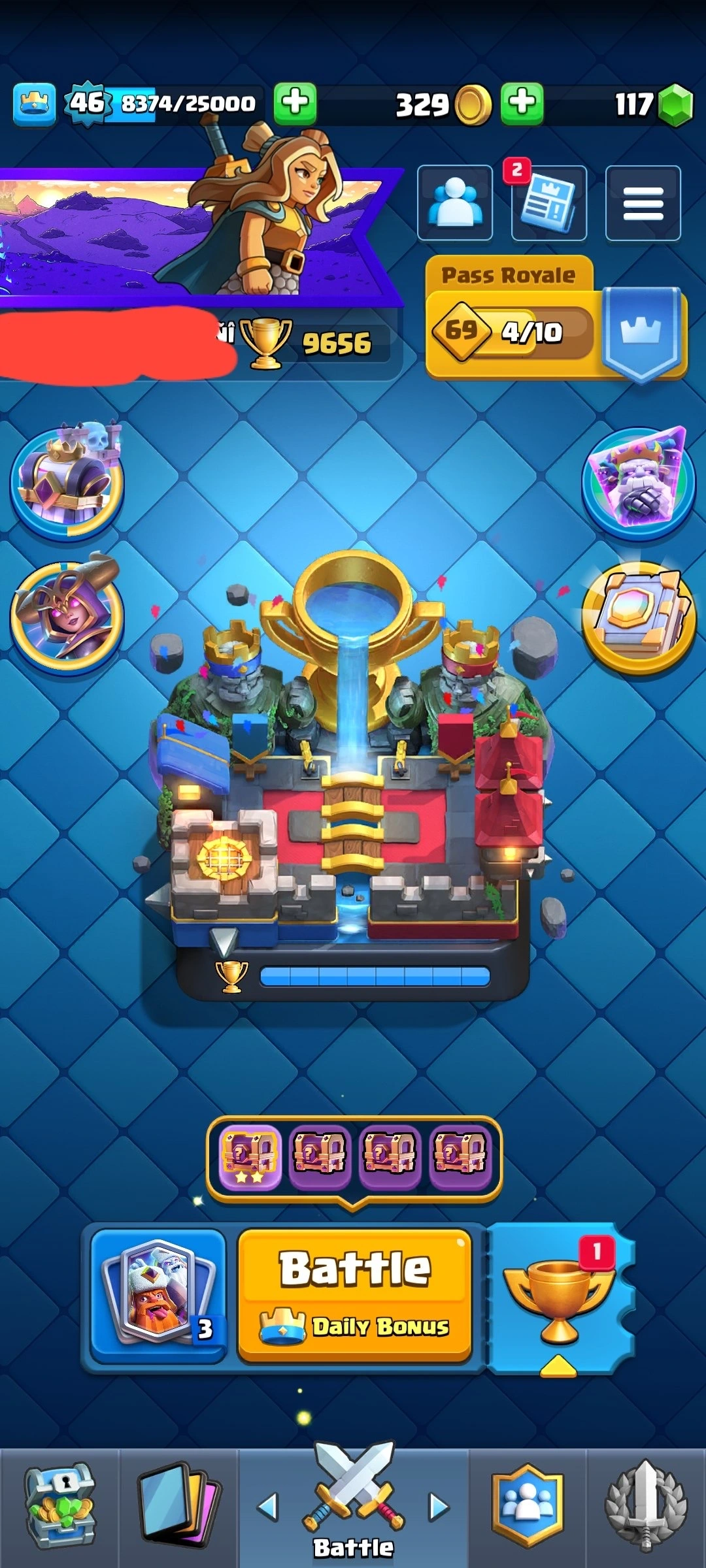Viewport: 706px width, 1568px height.
Task: Open the friends icon
Action: click(455, 203)
